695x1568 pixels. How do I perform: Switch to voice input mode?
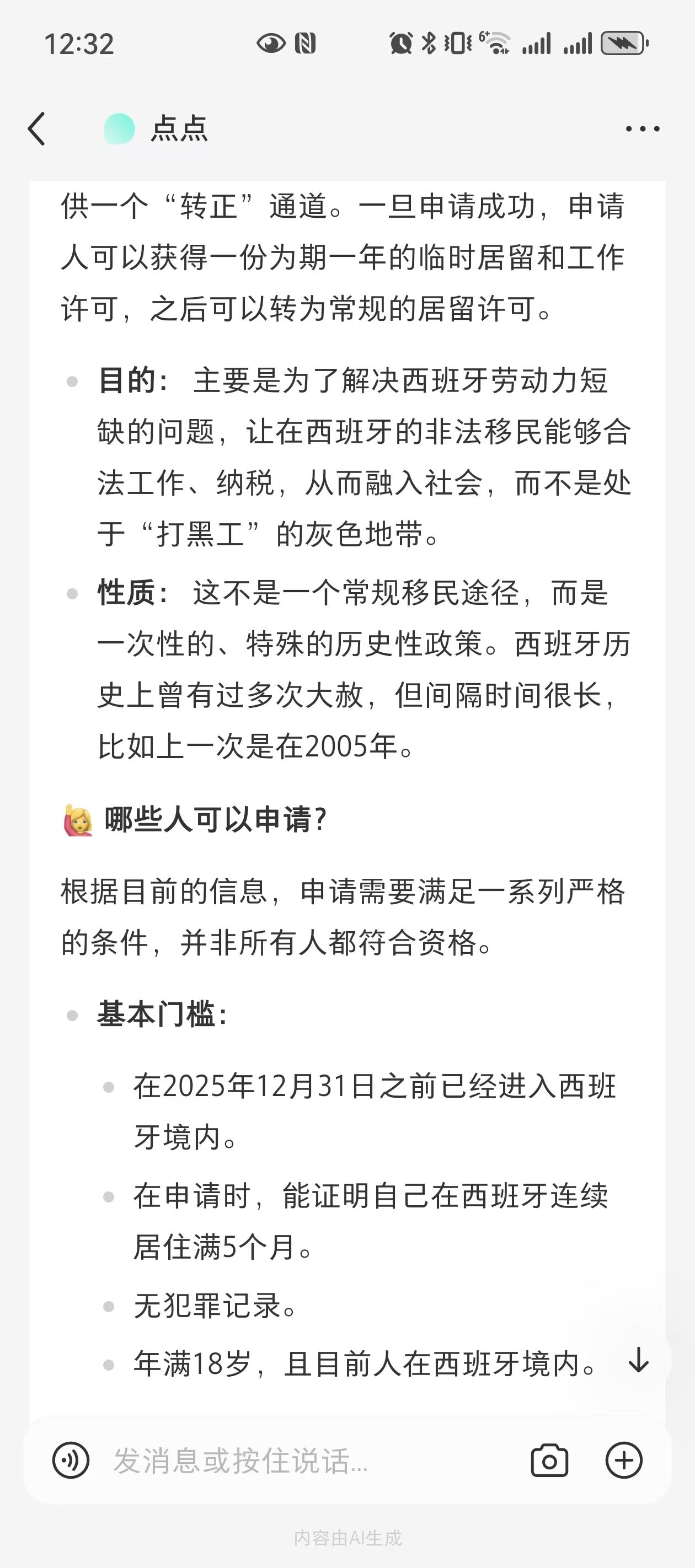71,1460
